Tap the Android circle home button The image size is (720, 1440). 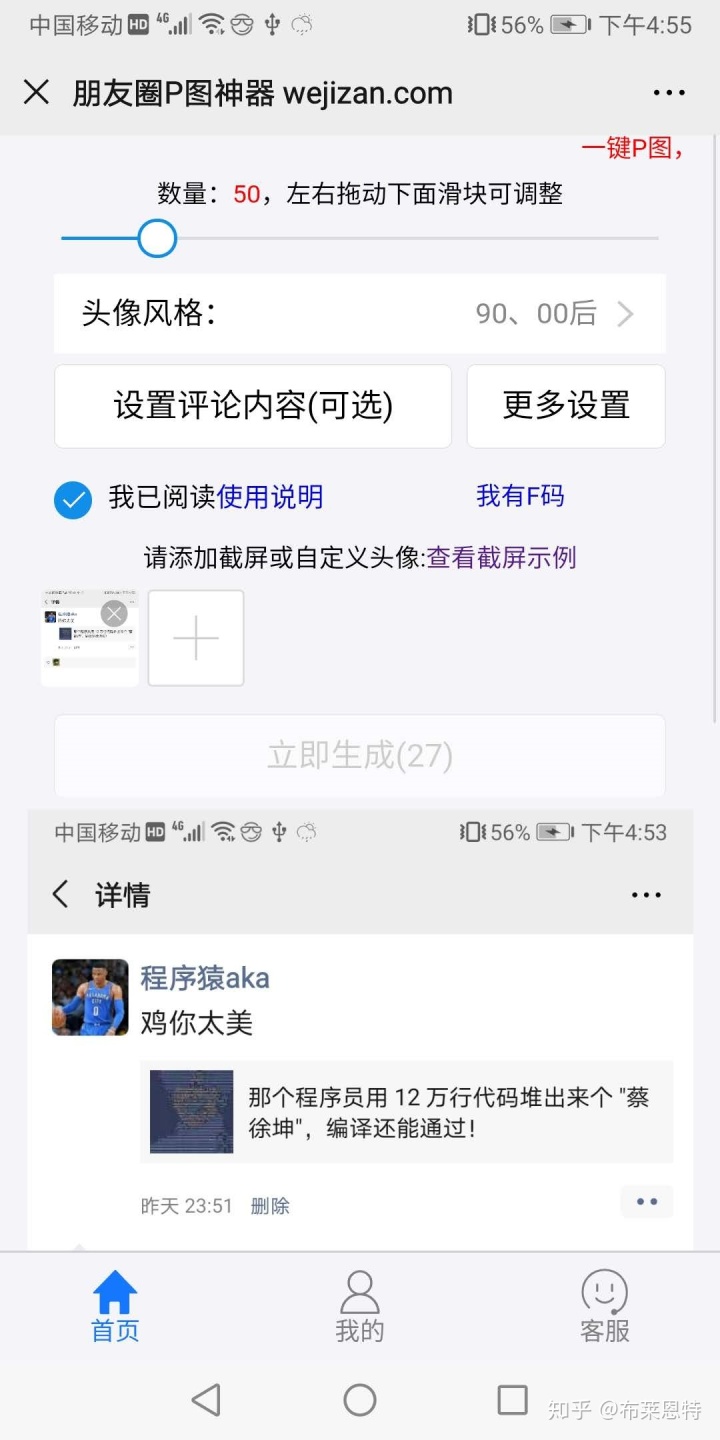[360, 1401]
